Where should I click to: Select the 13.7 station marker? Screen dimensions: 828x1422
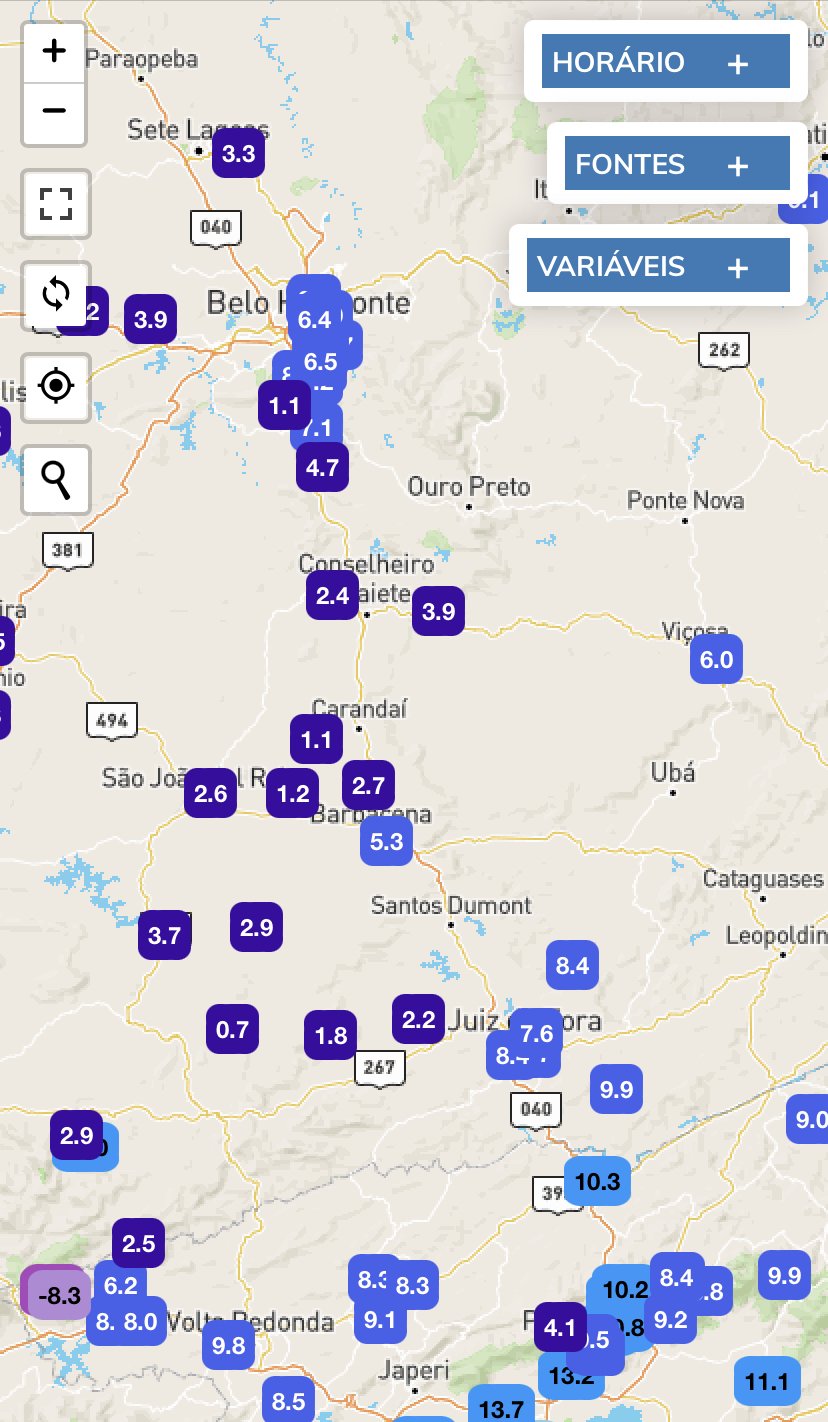(x=502, y=1408)
